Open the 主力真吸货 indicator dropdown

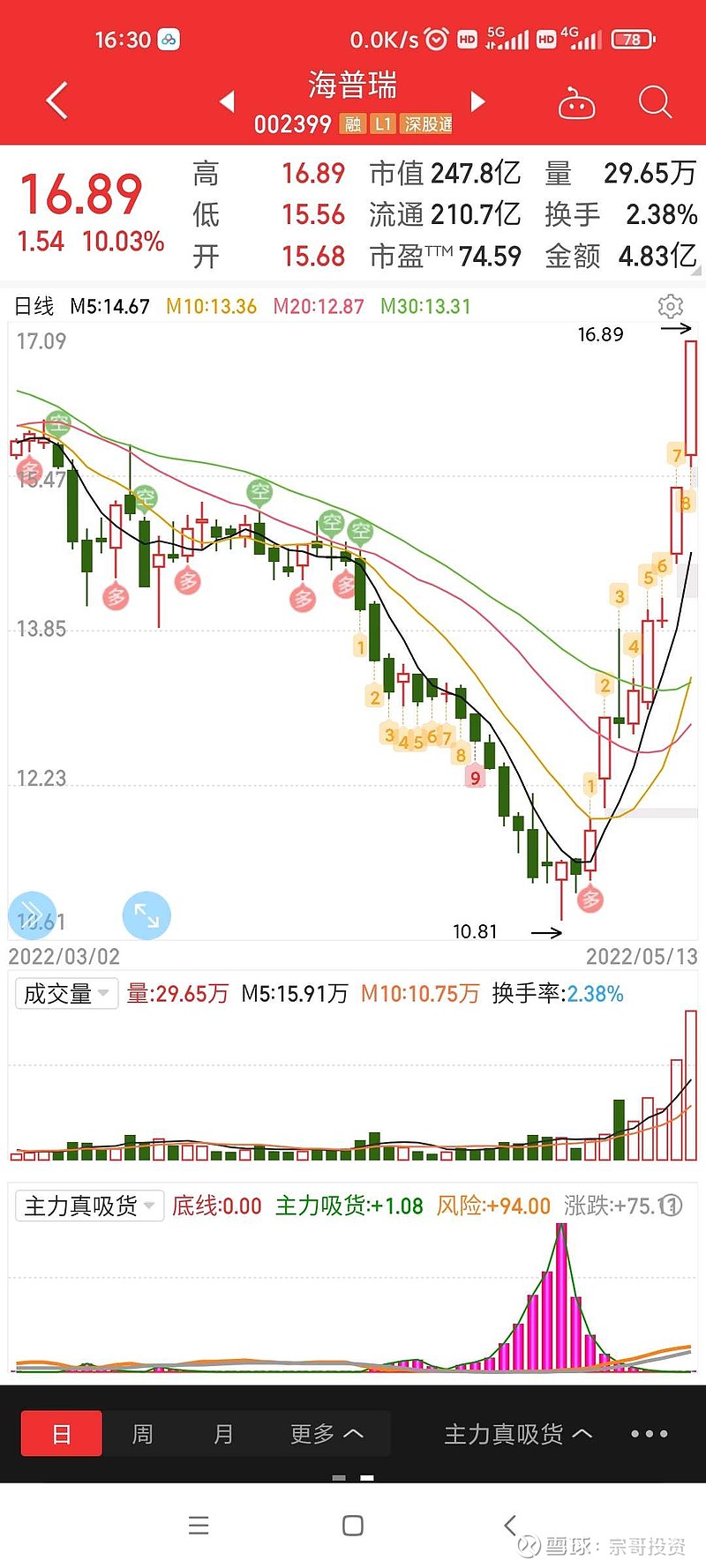pyautogui.click(x=89, y=1206)
